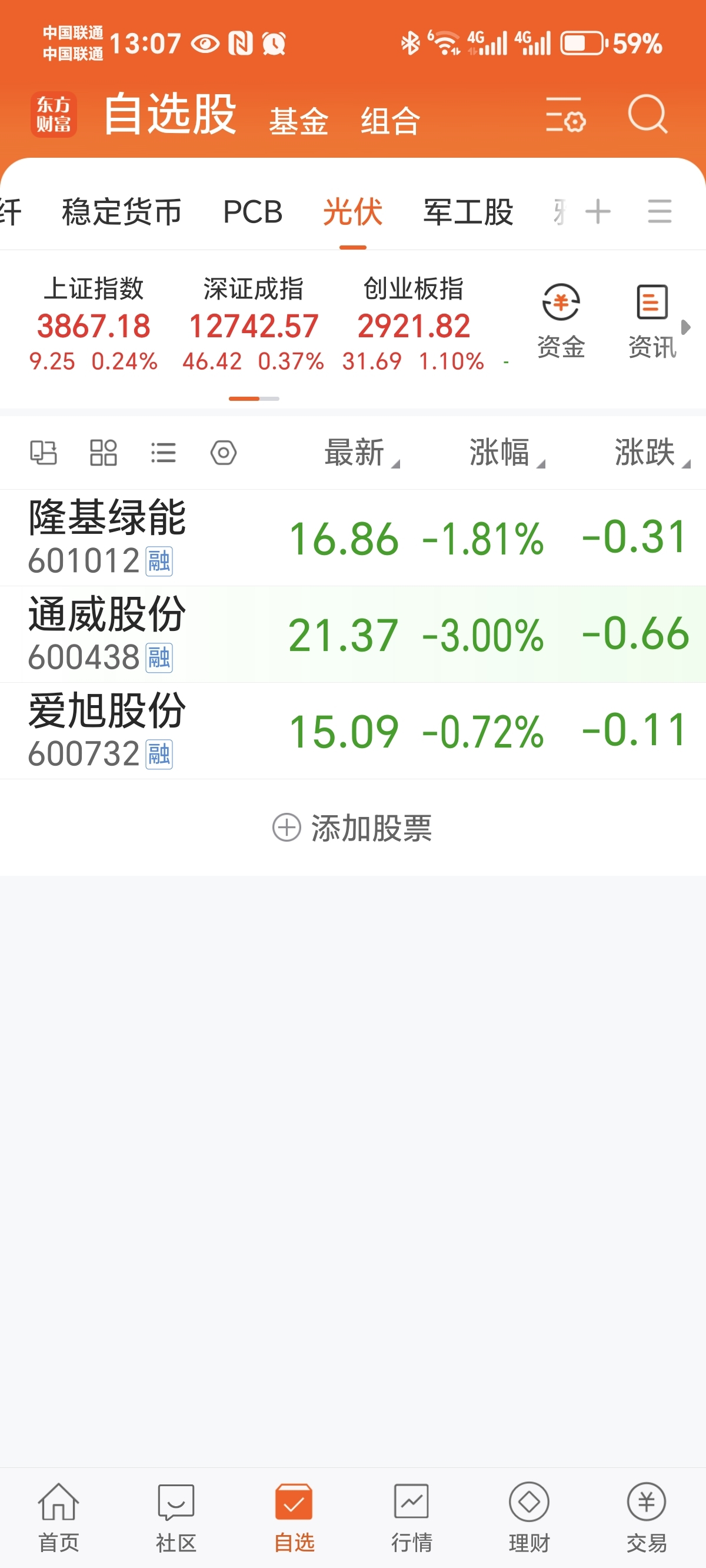Viewport: 706px width, 1568px height.
Task: Open group management list icon
Action: [x=660, y=211]
